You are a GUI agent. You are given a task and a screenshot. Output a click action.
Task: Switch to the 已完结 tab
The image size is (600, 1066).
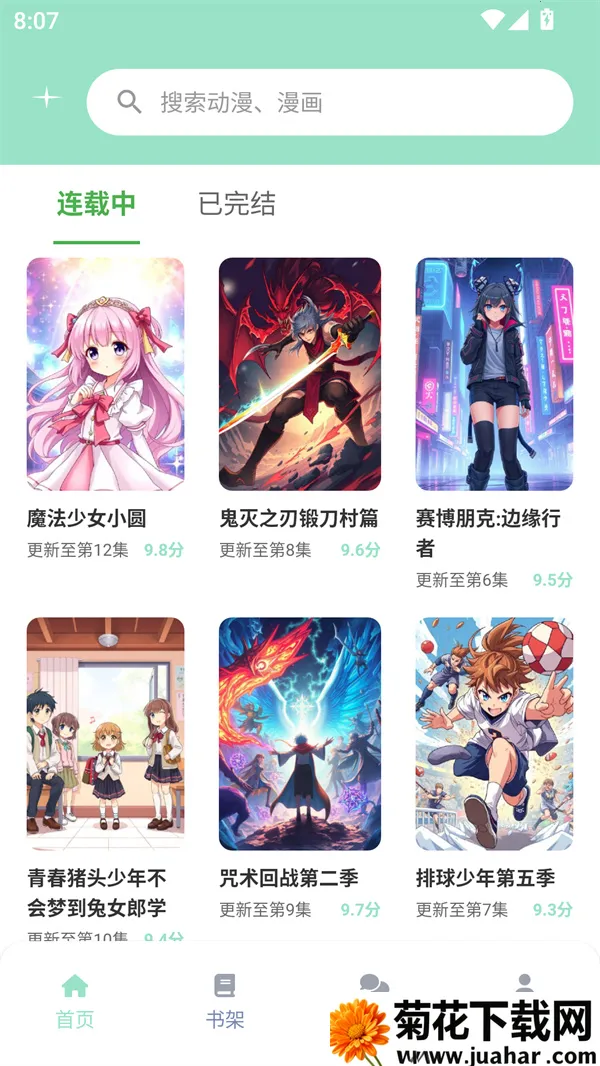(237, 204)
